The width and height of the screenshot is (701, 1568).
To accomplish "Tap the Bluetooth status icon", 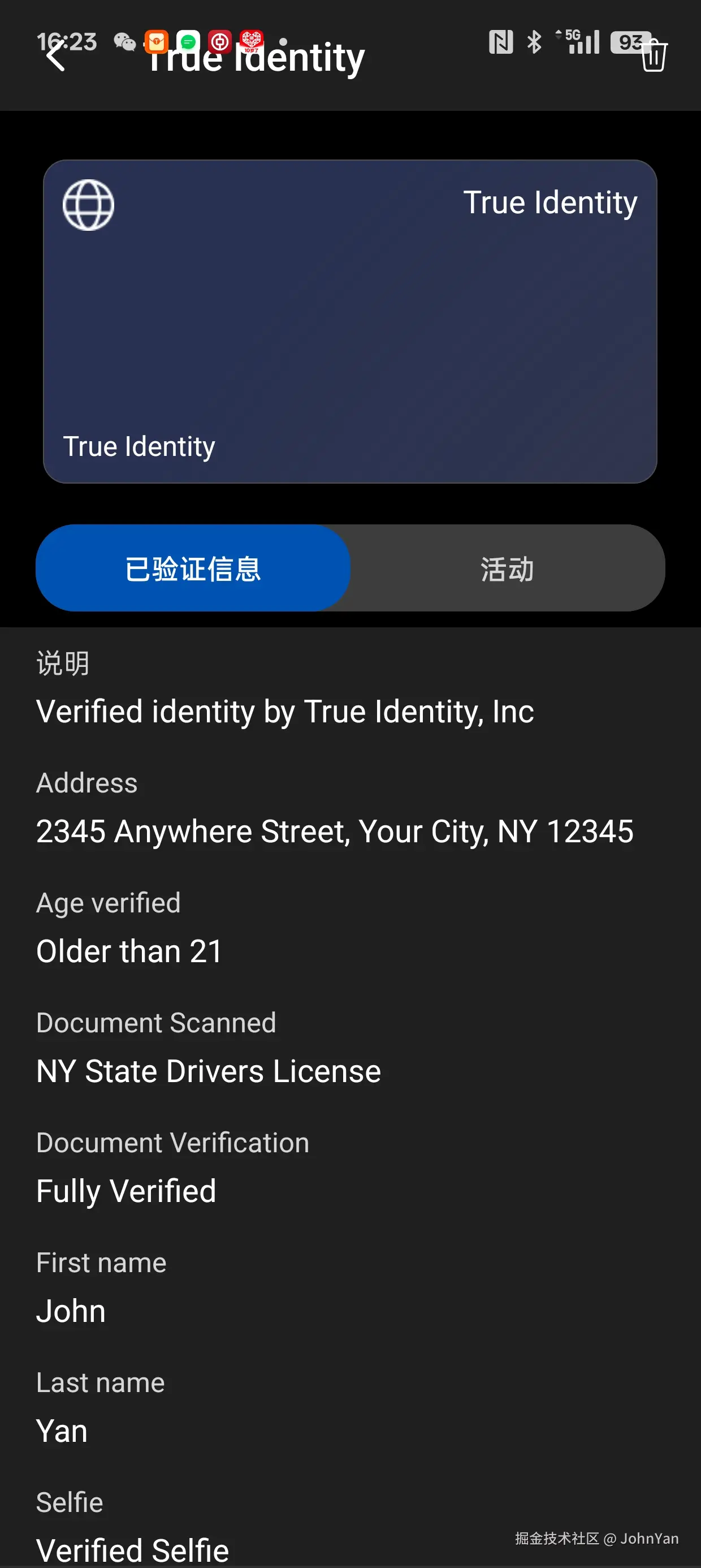I will point(534,41).
